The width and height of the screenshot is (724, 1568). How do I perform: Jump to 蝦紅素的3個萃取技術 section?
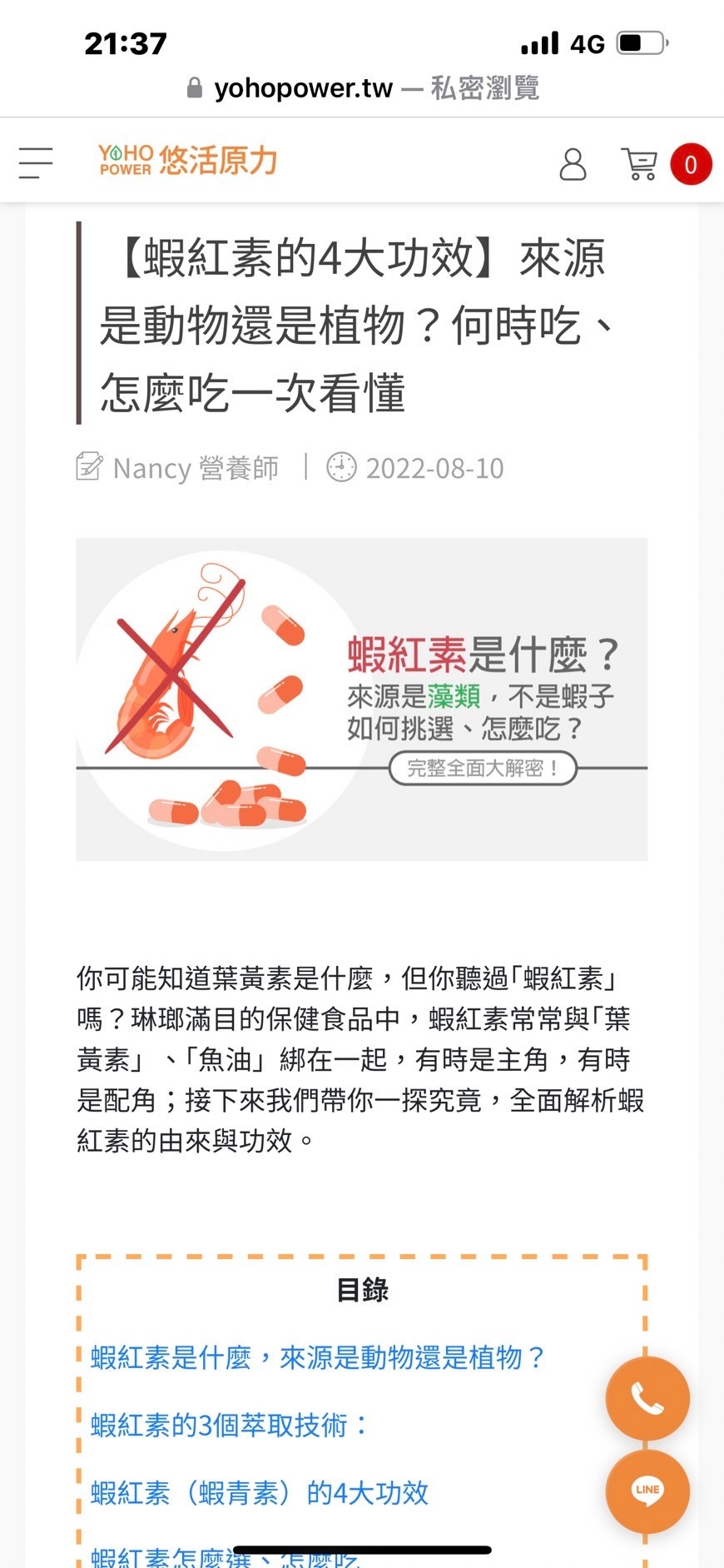pos(229,1425)
